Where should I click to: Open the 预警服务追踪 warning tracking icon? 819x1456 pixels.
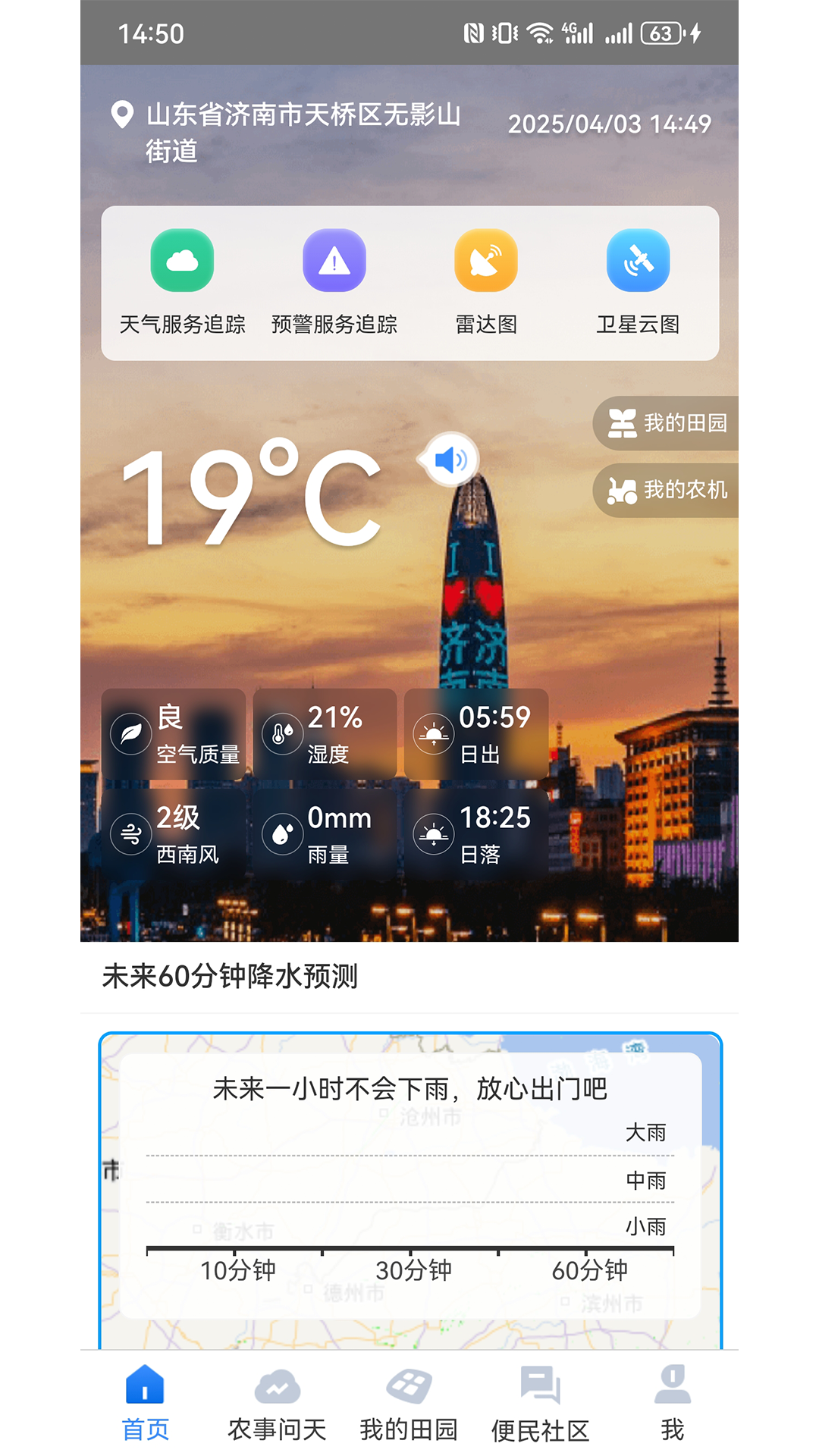point(334,260)
